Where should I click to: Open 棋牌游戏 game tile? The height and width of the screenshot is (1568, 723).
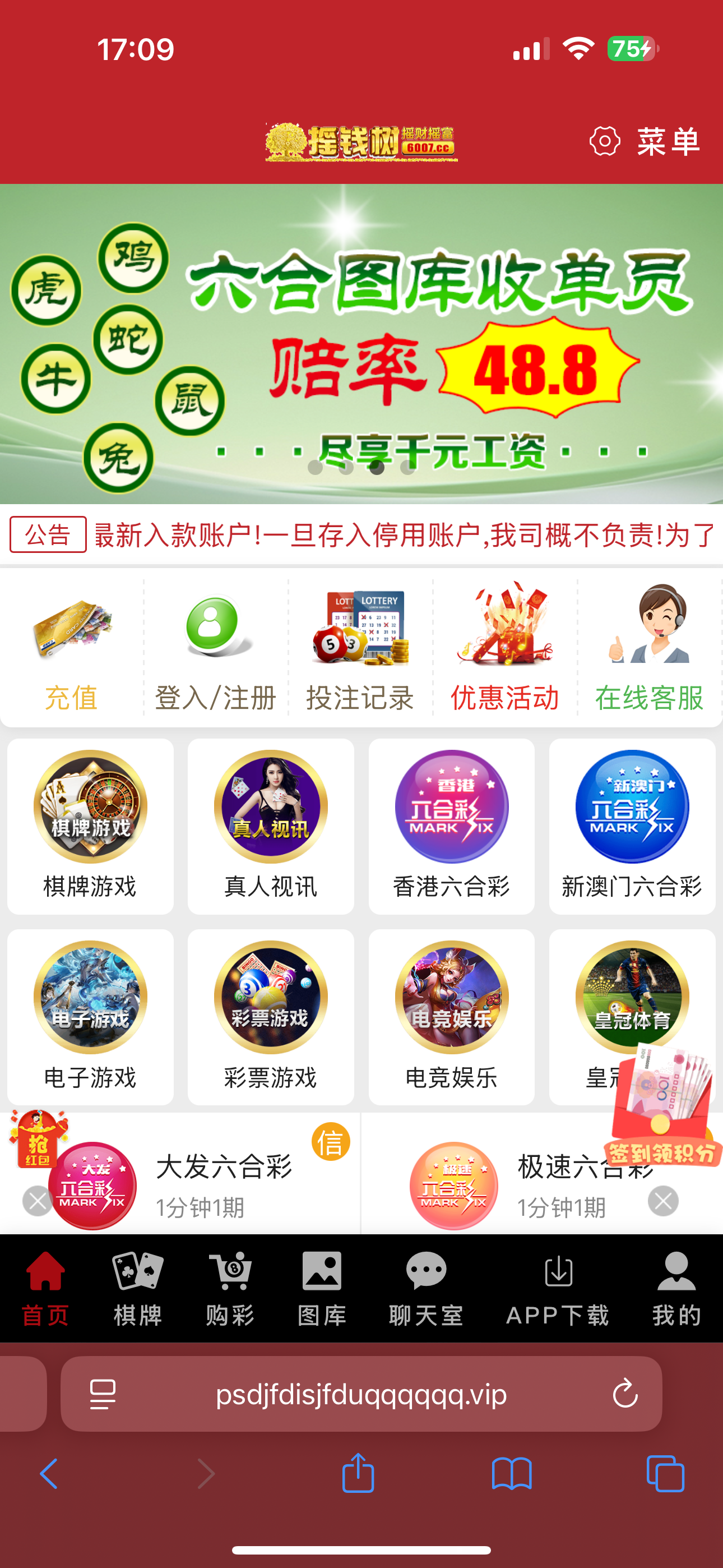[90, 826]
